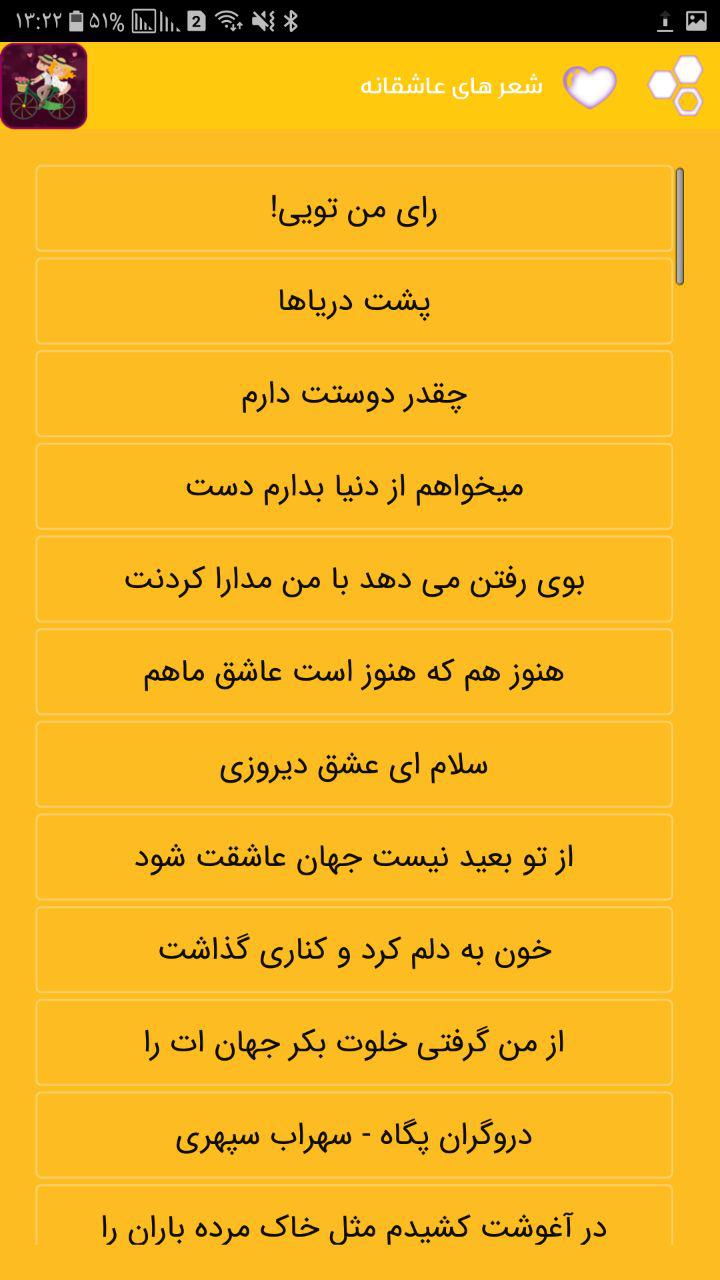Tap the bicycle app icon in header

click(44, 86)
